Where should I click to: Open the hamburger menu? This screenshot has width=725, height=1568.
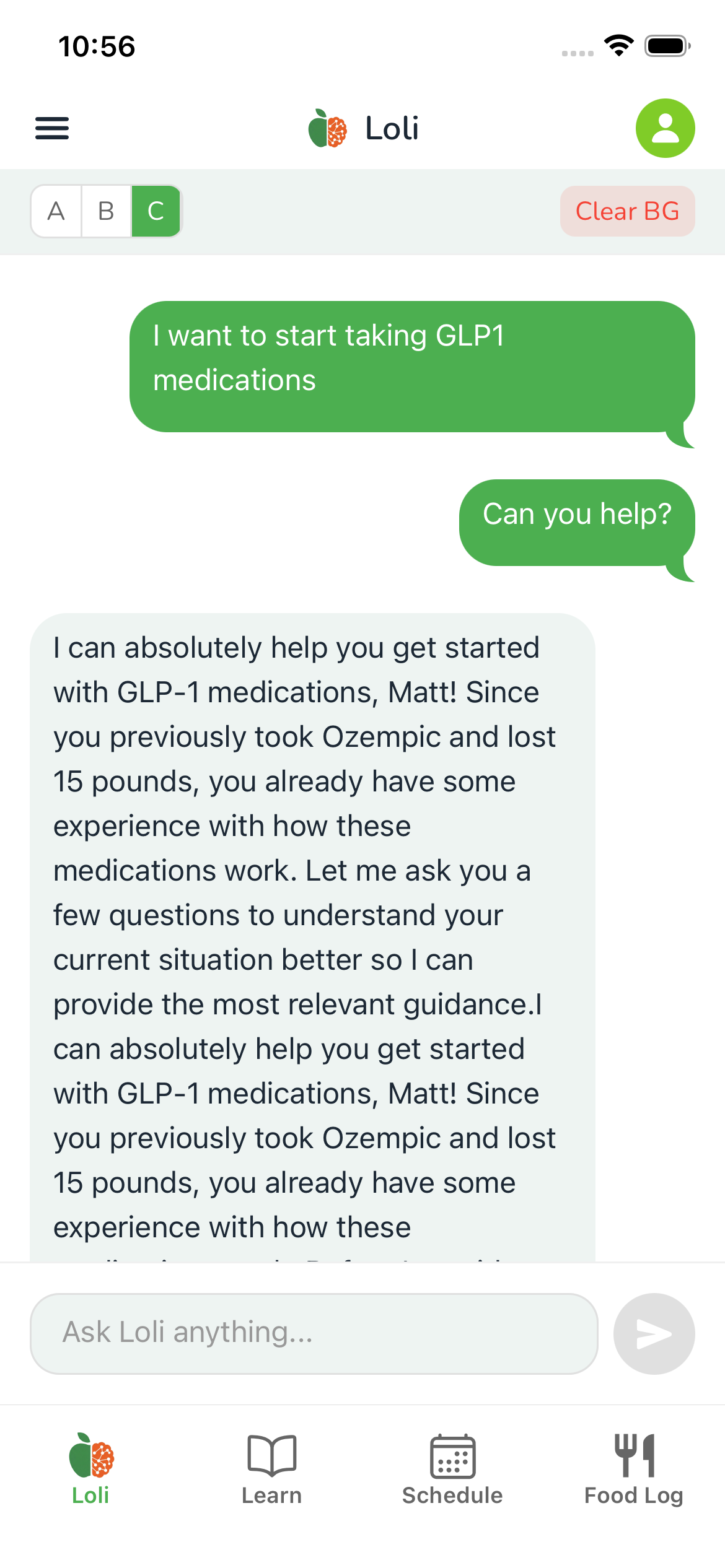pyautogui.click(x=52, y=128)
